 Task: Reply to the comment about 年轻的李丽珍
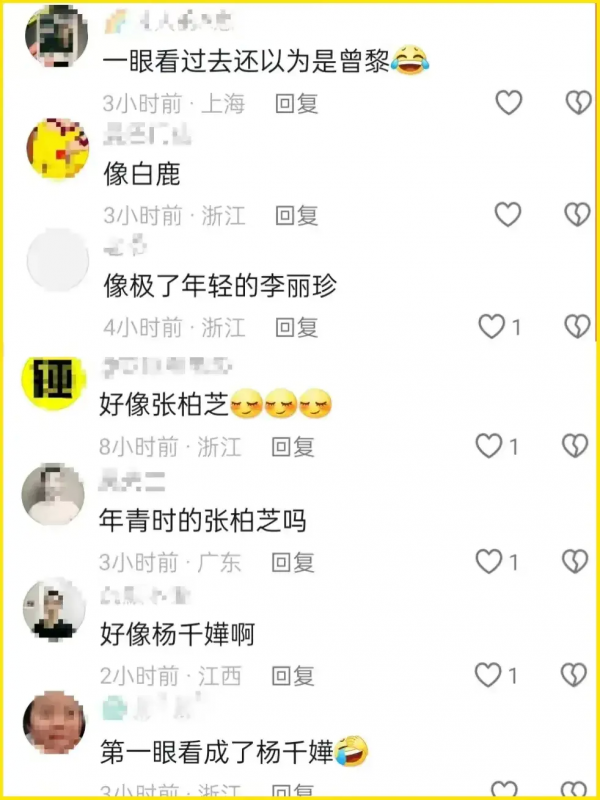297,327
